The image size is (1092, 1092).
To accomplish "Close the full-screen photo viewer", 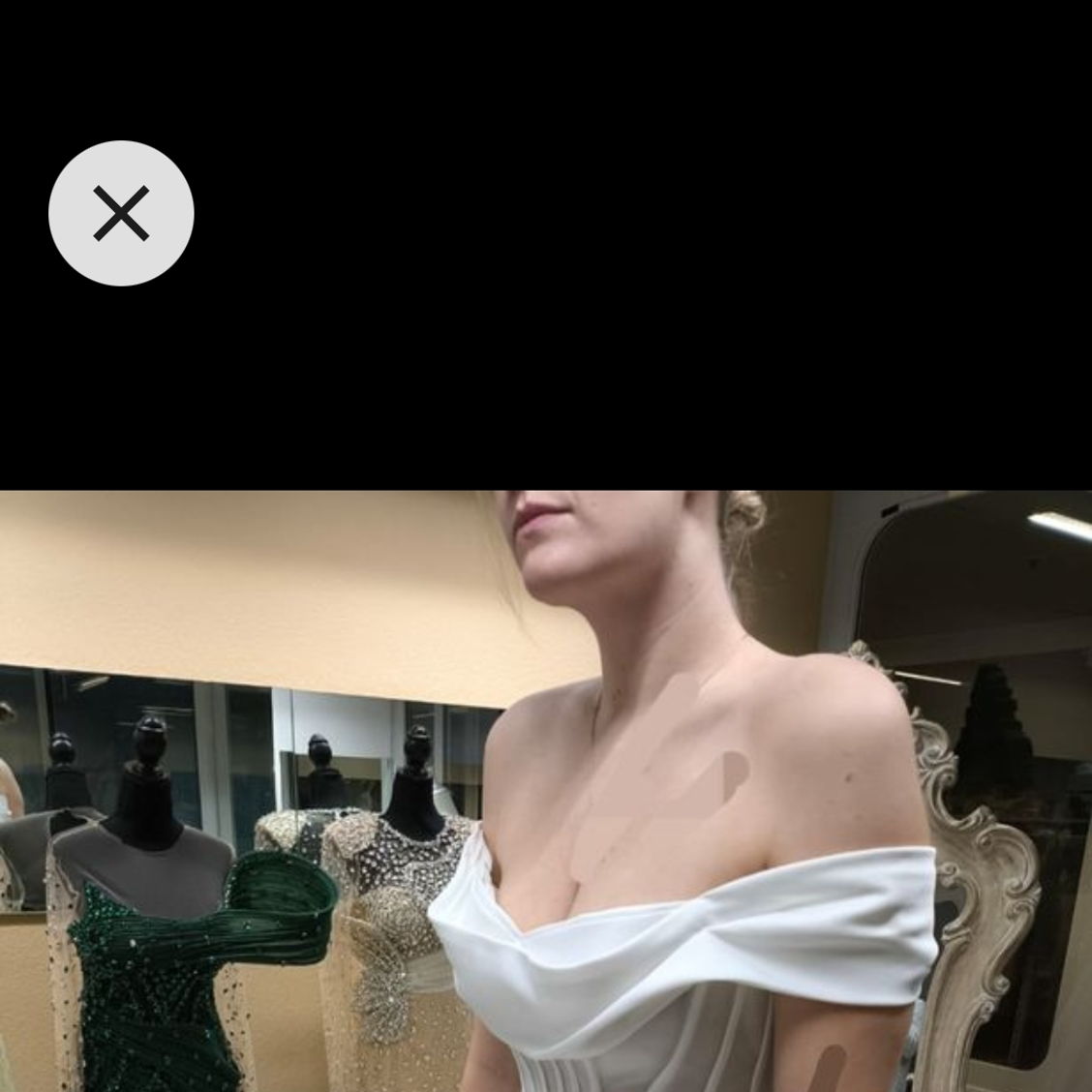I will (121, 213).
